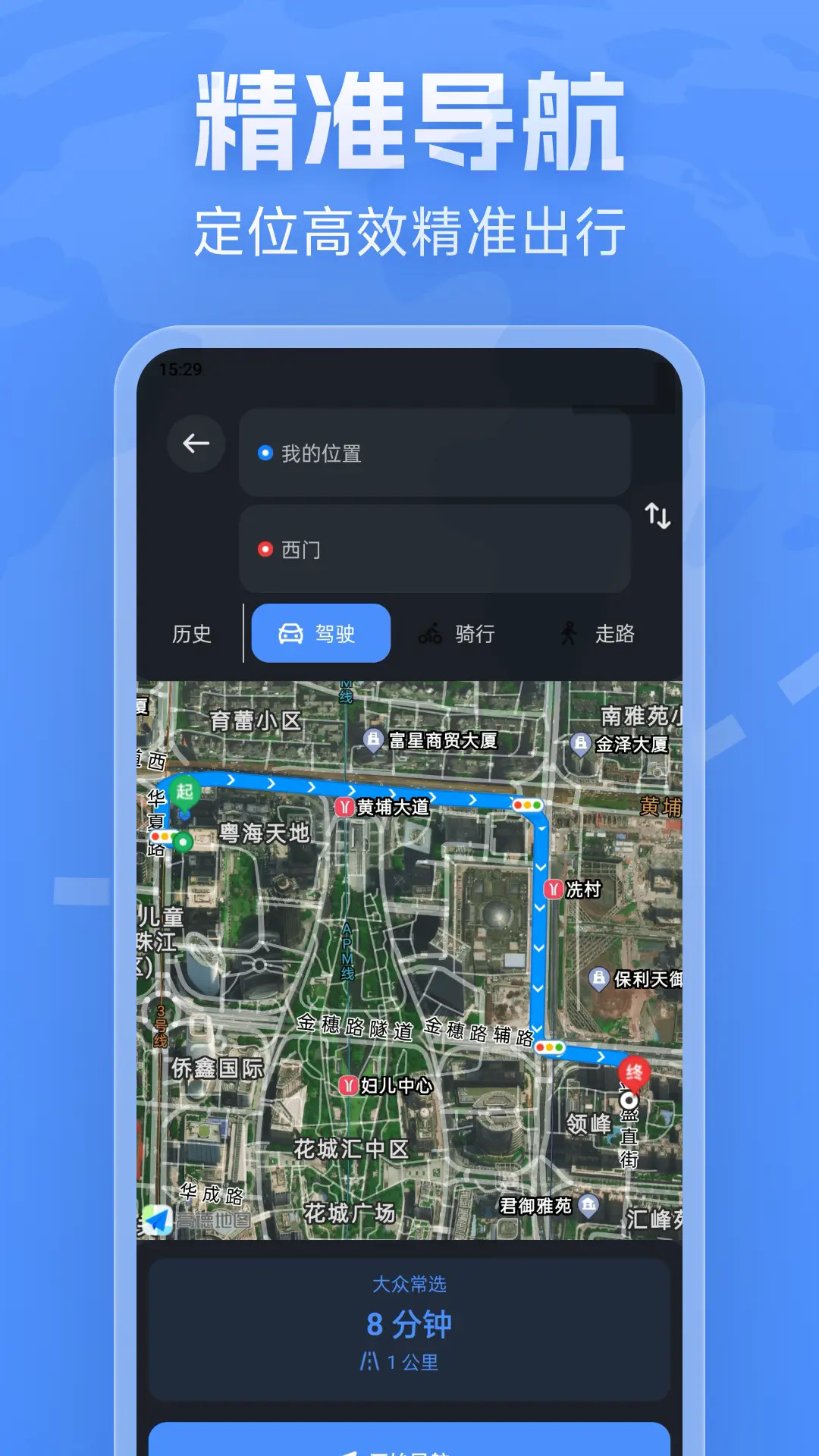Click the 富星商贸大厦 building marker
Image resolution: width=819 pixels, height=1456 pixels.
pos(372,741)
